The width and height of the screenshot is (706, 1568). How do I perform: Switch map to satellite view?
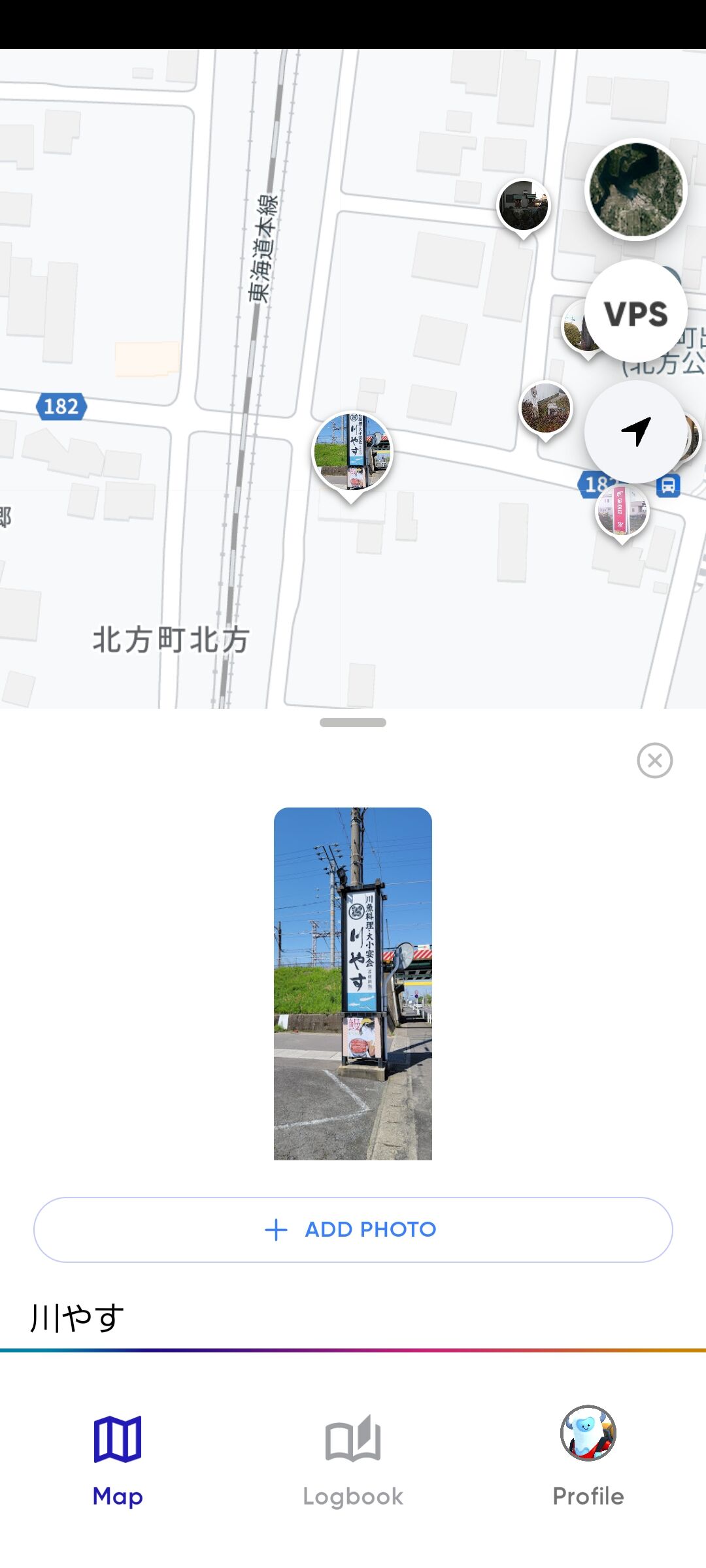tap(635, 189)
